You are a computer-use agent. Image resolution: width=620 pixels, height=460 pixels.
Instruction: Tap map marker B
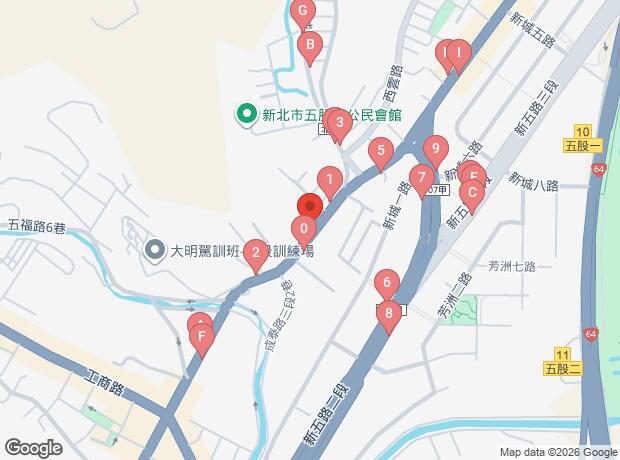click(310, 44)
